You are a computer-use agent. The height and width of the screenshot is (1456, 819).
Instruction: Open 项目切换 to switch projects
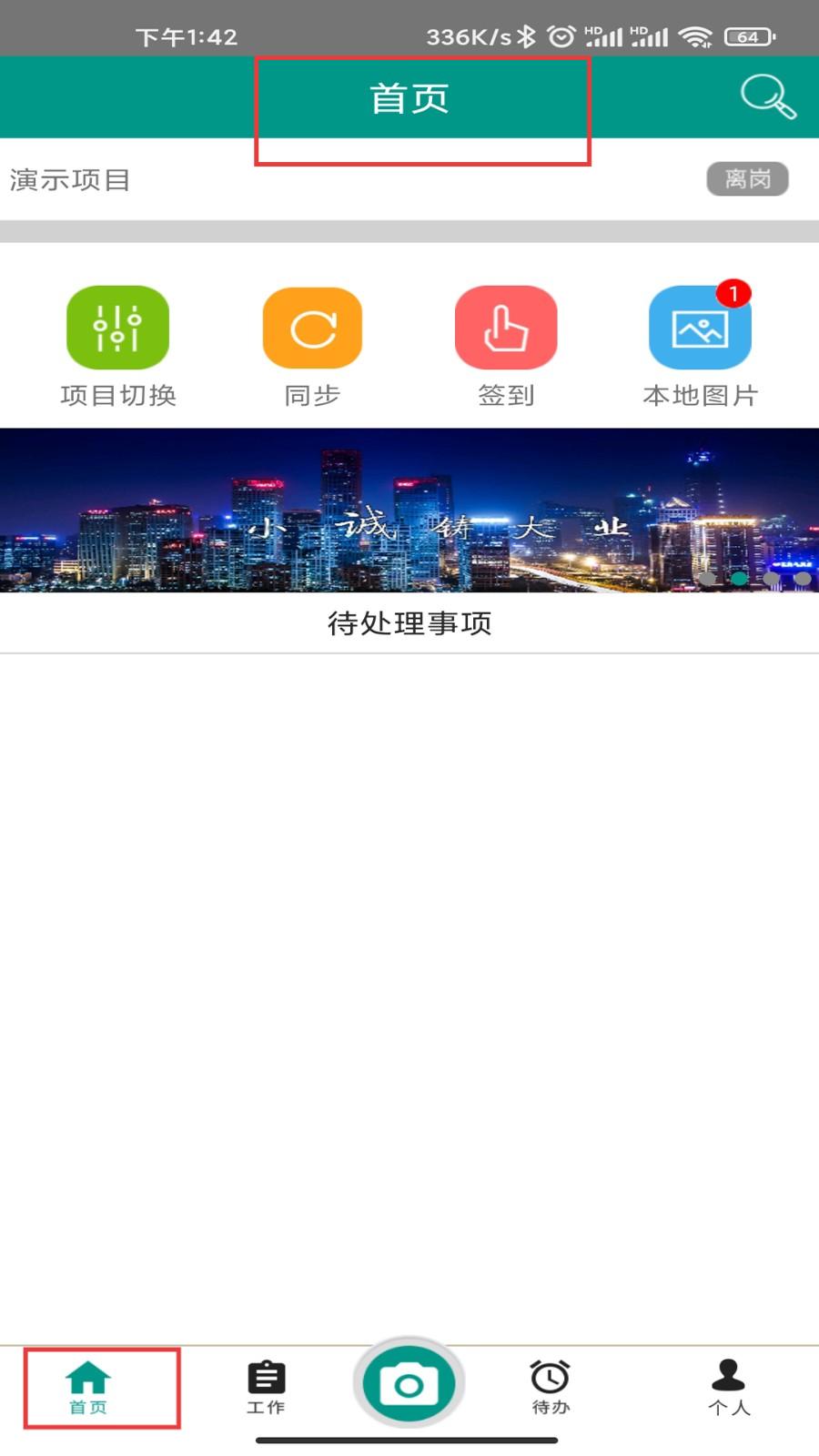click(x=118, y=346)
